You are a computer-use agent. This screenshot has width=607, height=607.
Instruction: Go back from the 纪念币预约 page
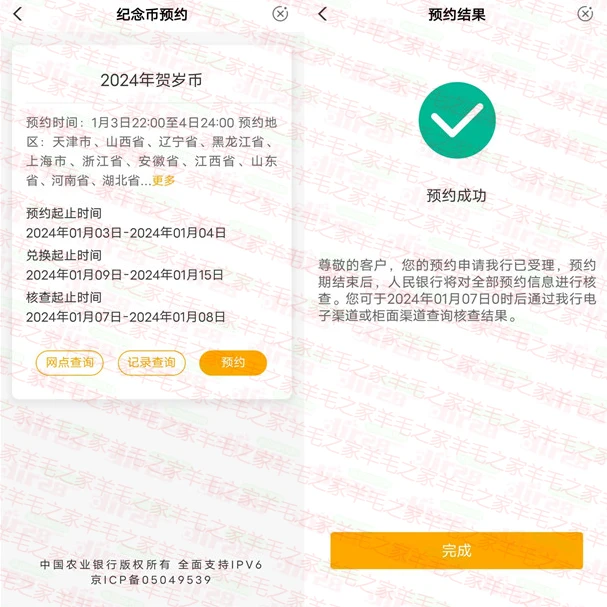click(17, 14)
